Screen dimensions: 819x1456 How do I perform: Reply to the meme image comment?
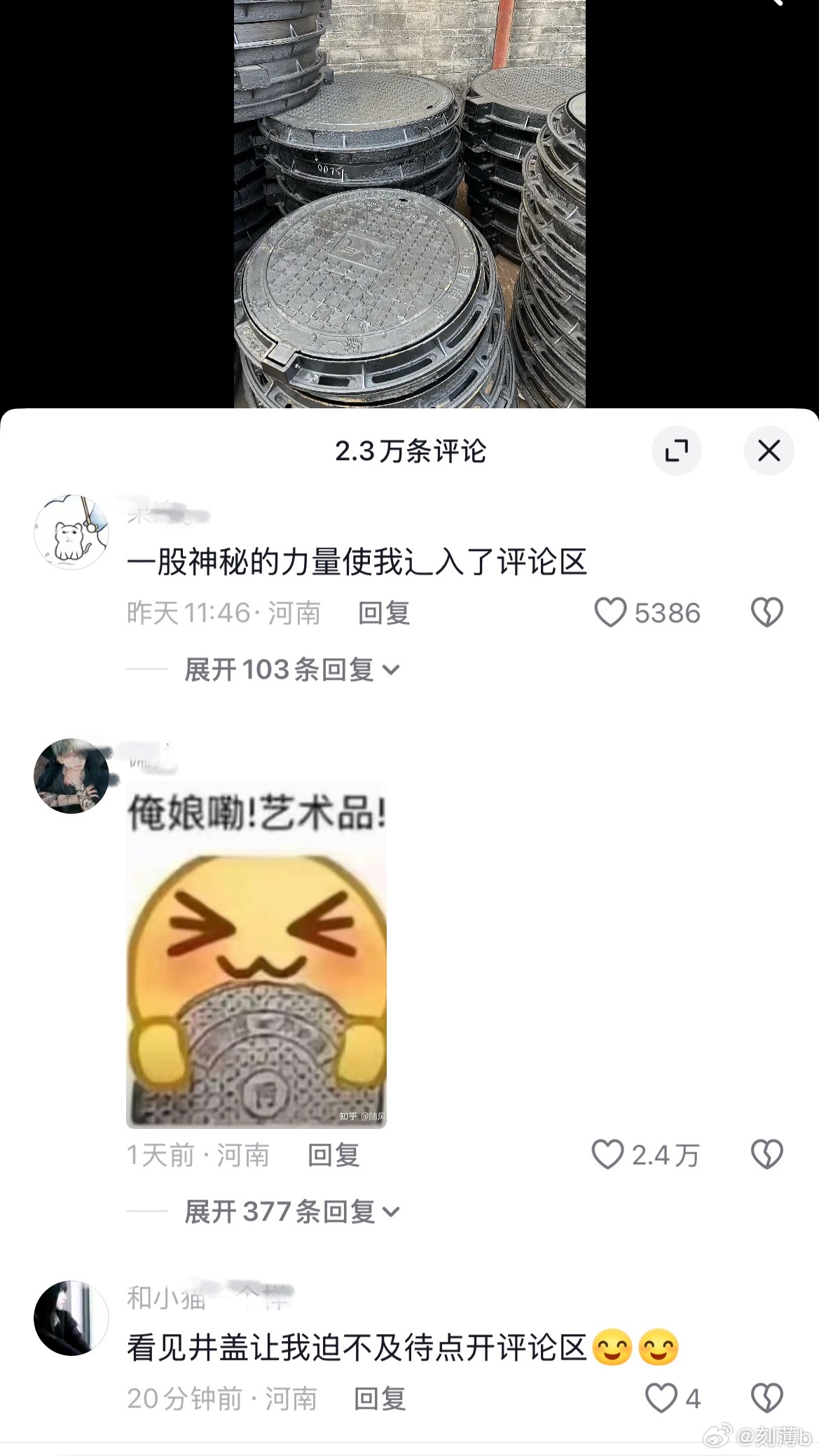point(333,1155)
